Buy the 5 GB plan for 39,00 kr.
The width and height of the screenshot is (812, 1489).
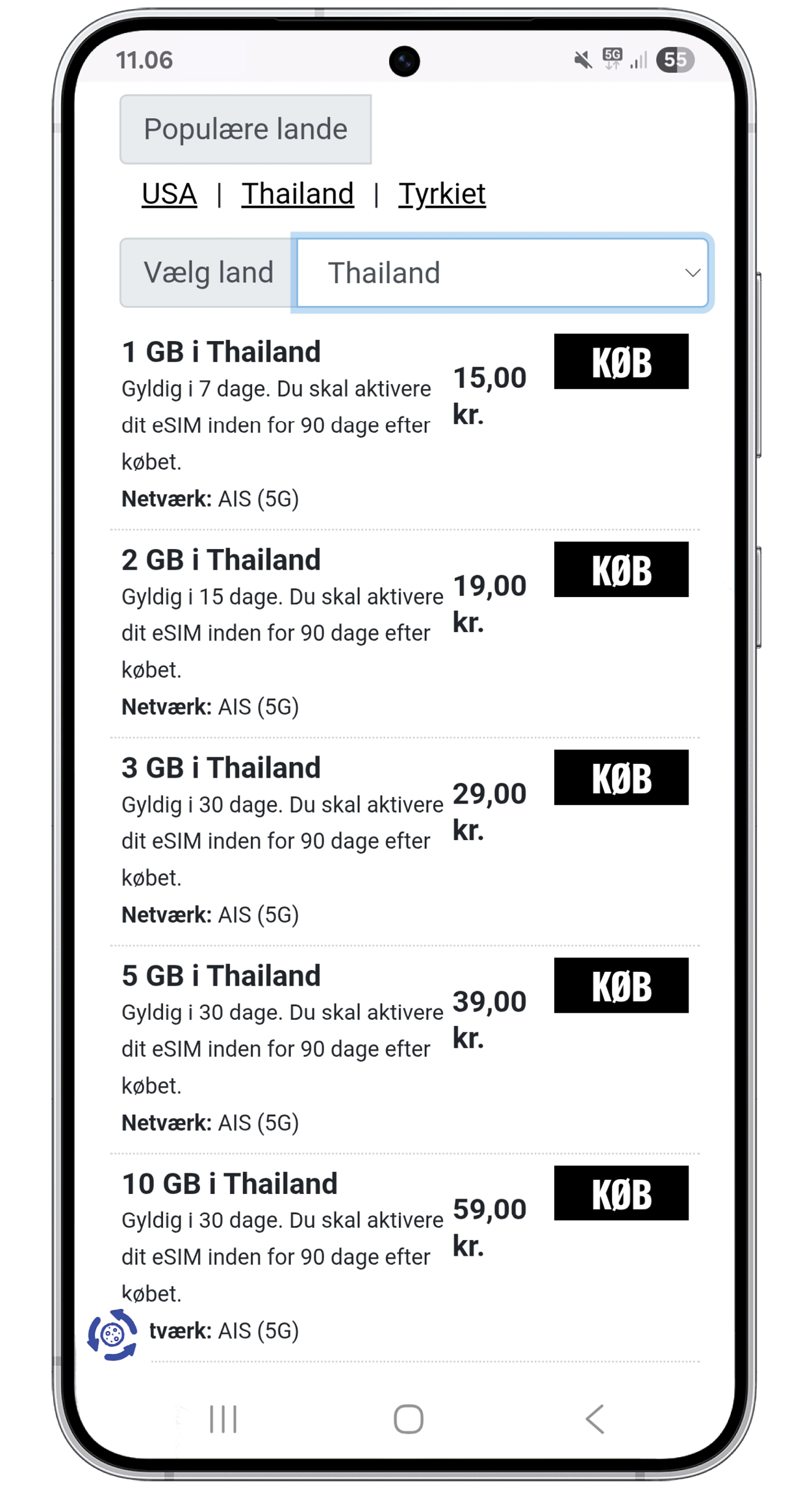pos(620,986)
